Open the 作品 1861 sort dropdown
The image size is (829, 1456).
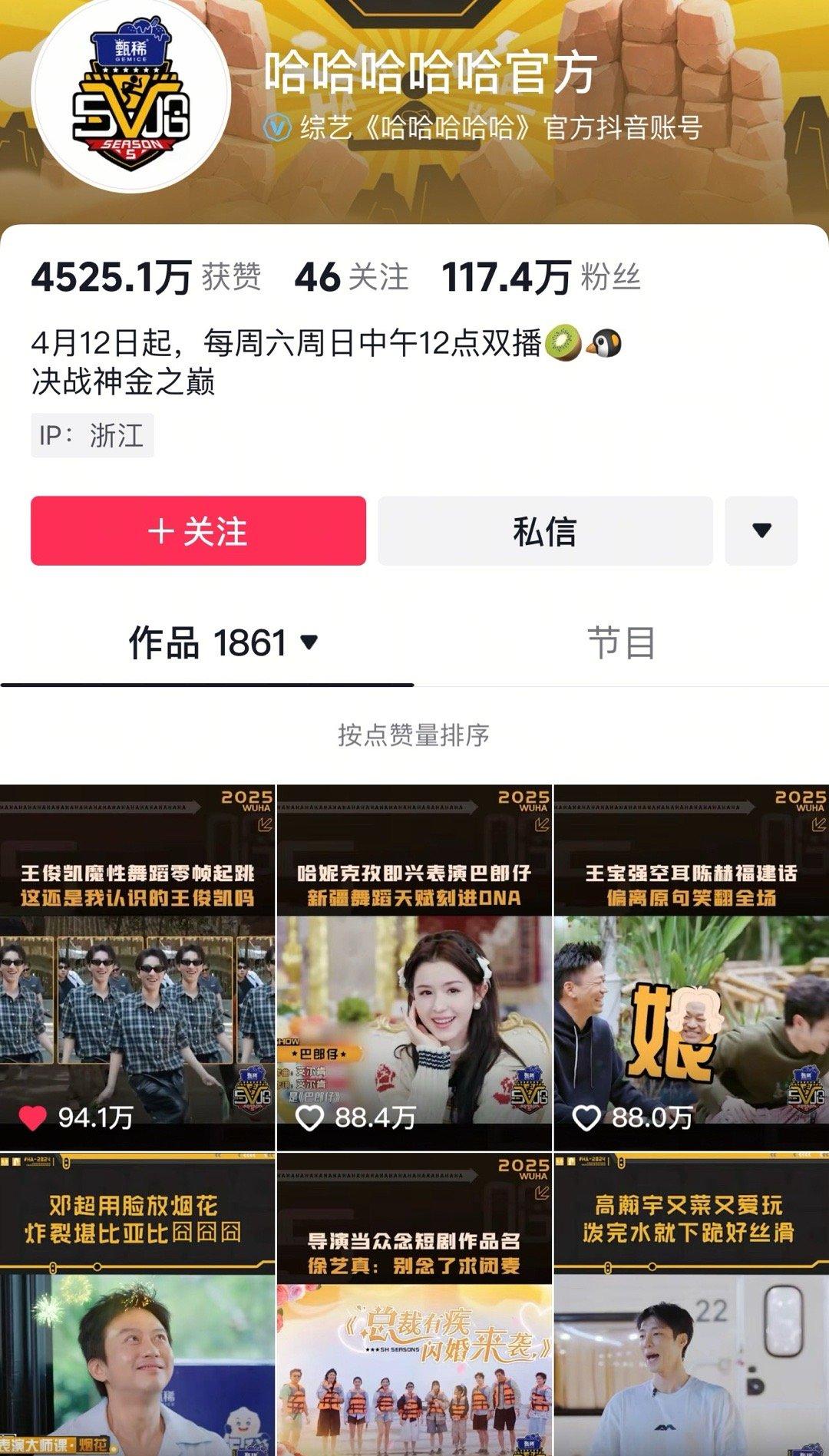pos(223,642)
